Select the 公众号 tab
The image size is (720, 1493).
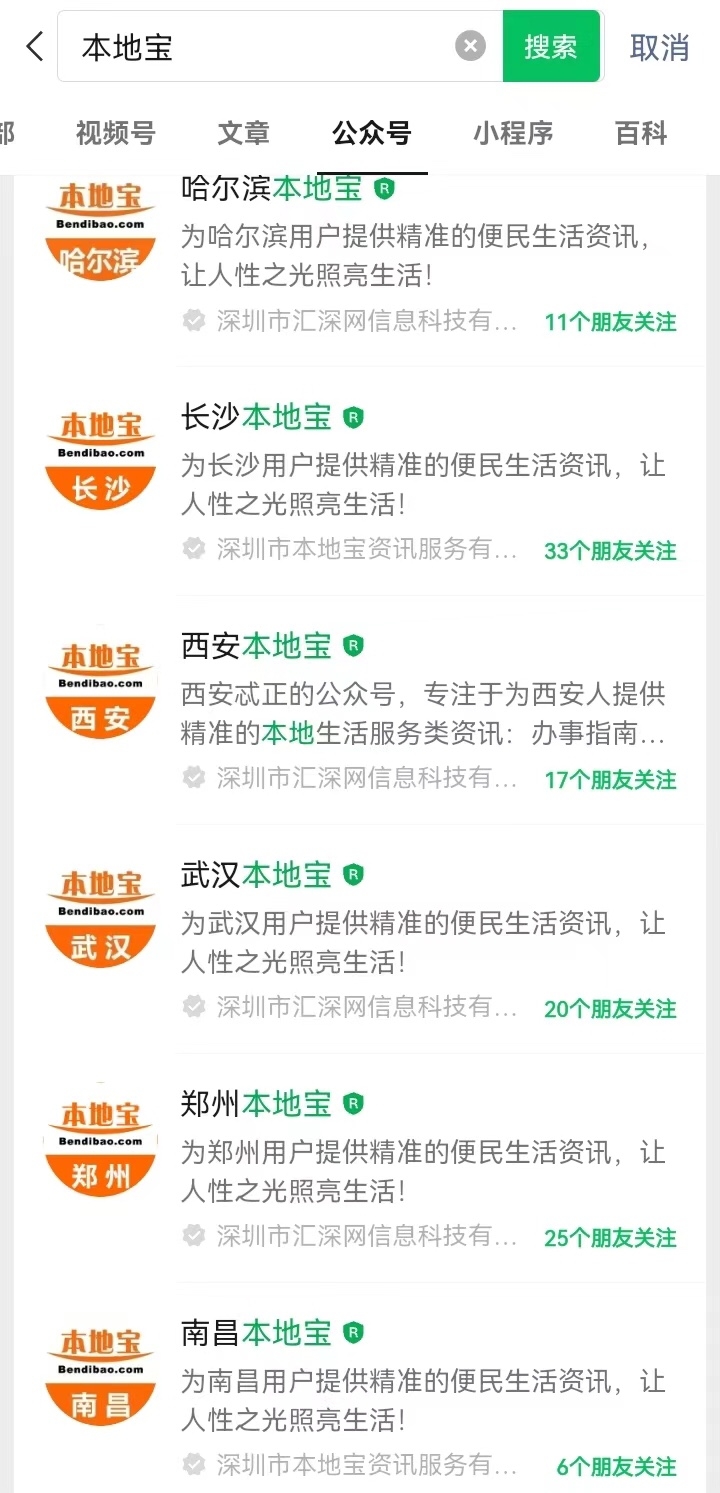pyautogui.click(x=372, y=133)
